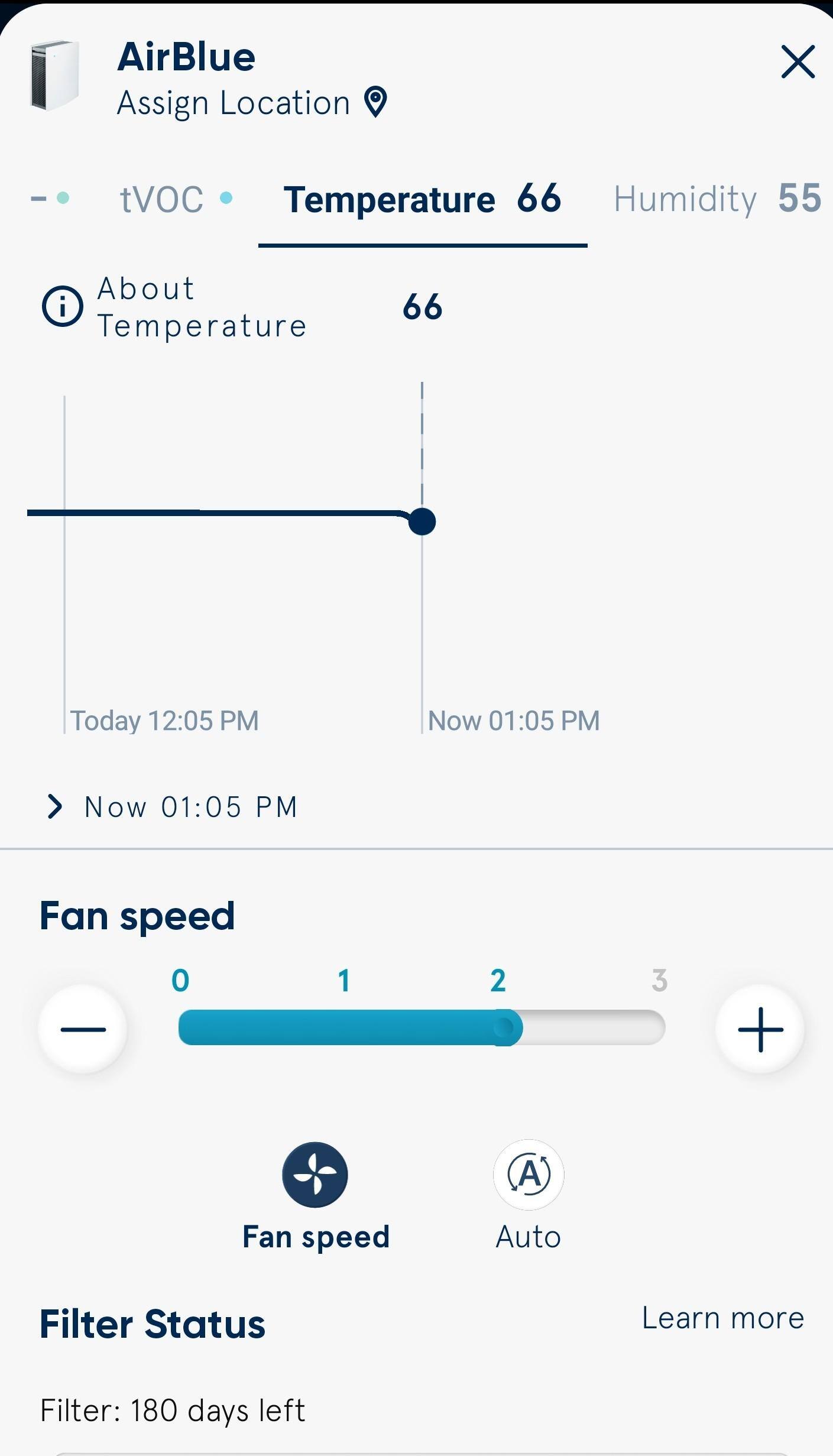Switch to the tVOC tab
Screen dimensions: 833x1456
[x=175, y=199]
